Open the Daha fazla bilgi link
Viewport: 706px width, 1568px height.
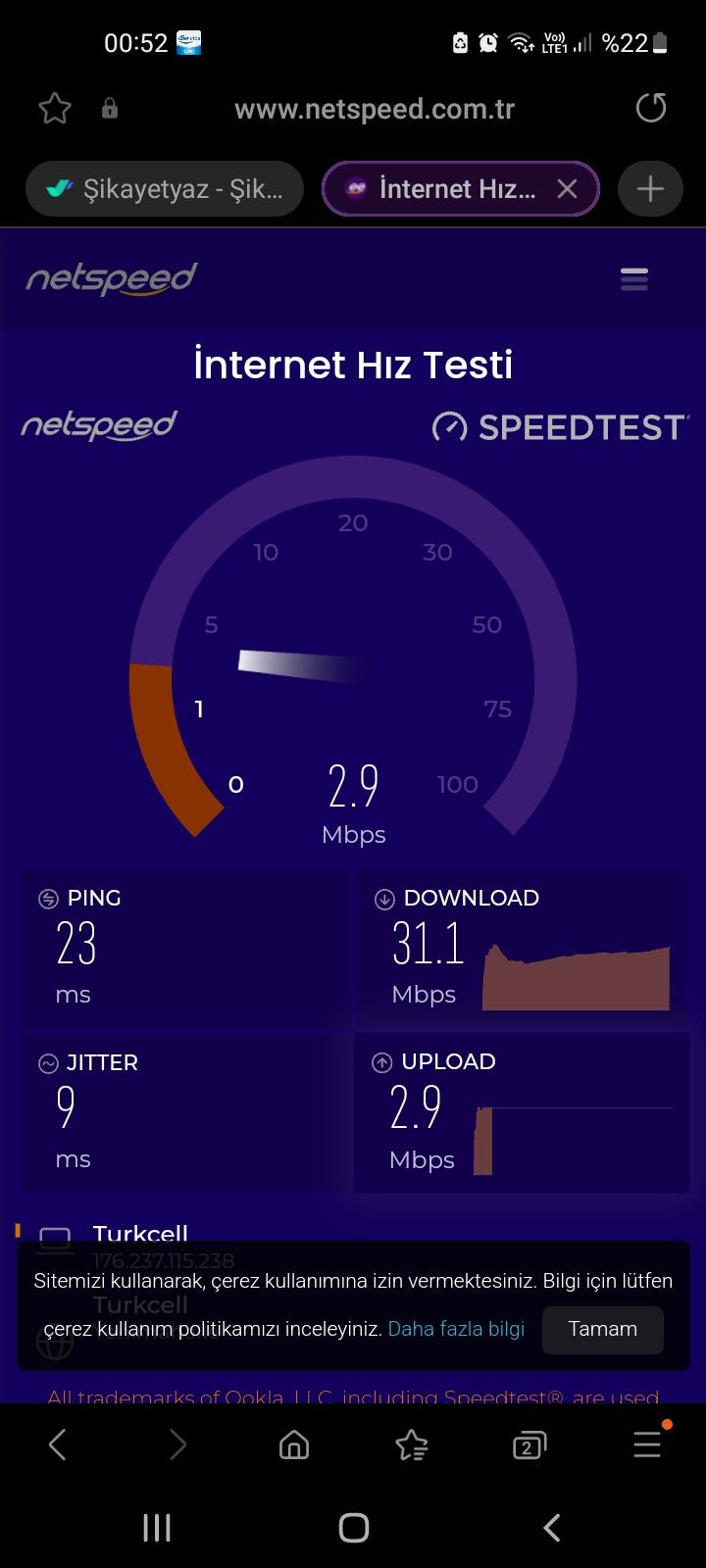456,1329
